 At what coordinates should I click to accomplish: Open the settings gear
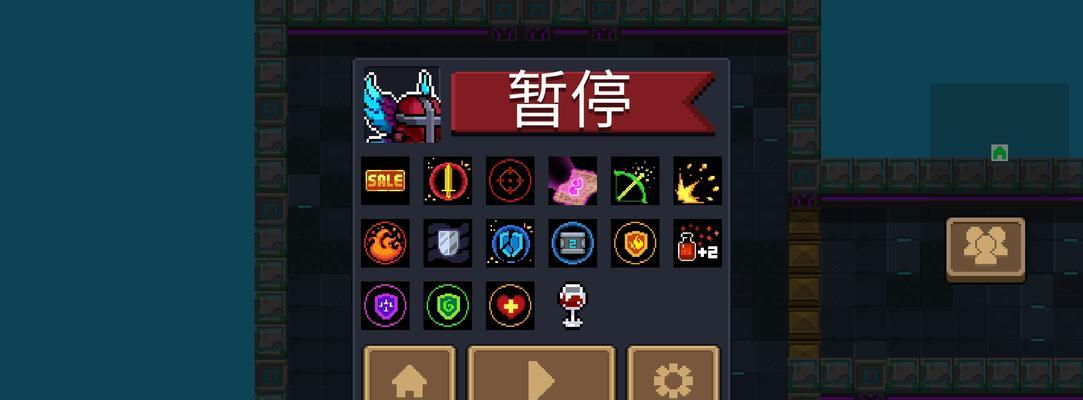point(672,378)
